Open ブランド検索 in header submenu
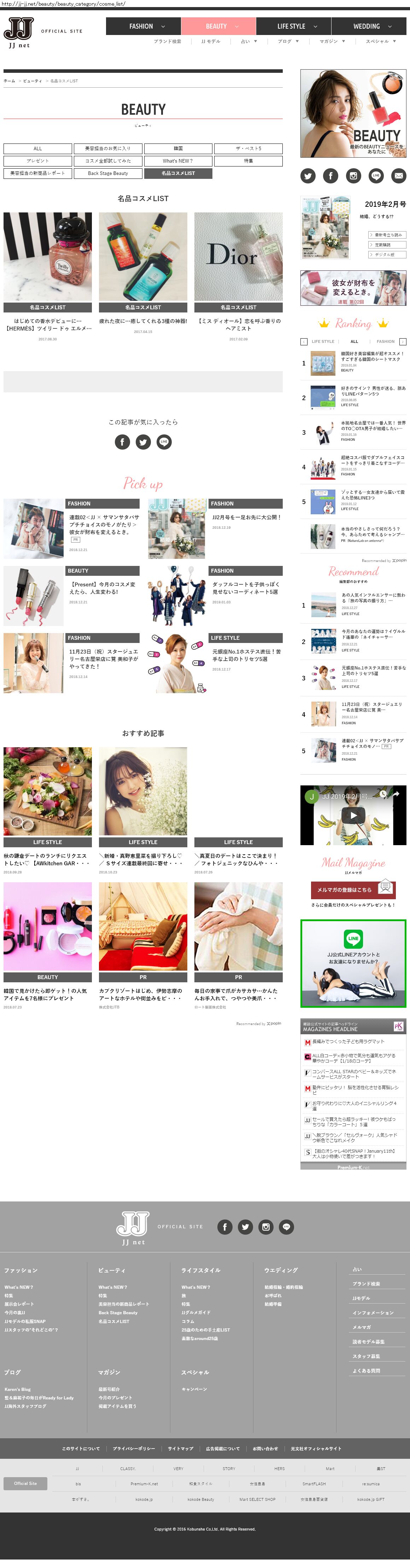Viewport: 410px width, 1568px height. (x=167, y=41)
